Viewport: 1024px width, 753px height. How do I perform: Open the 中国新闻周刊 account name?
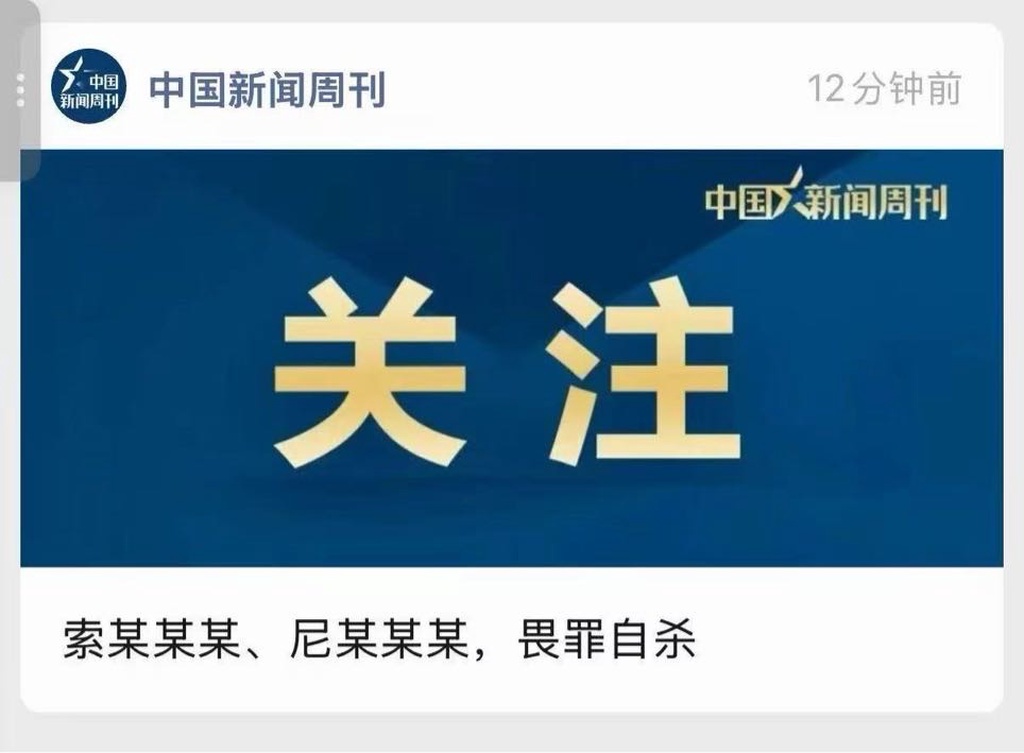click(x=267, y=90)
